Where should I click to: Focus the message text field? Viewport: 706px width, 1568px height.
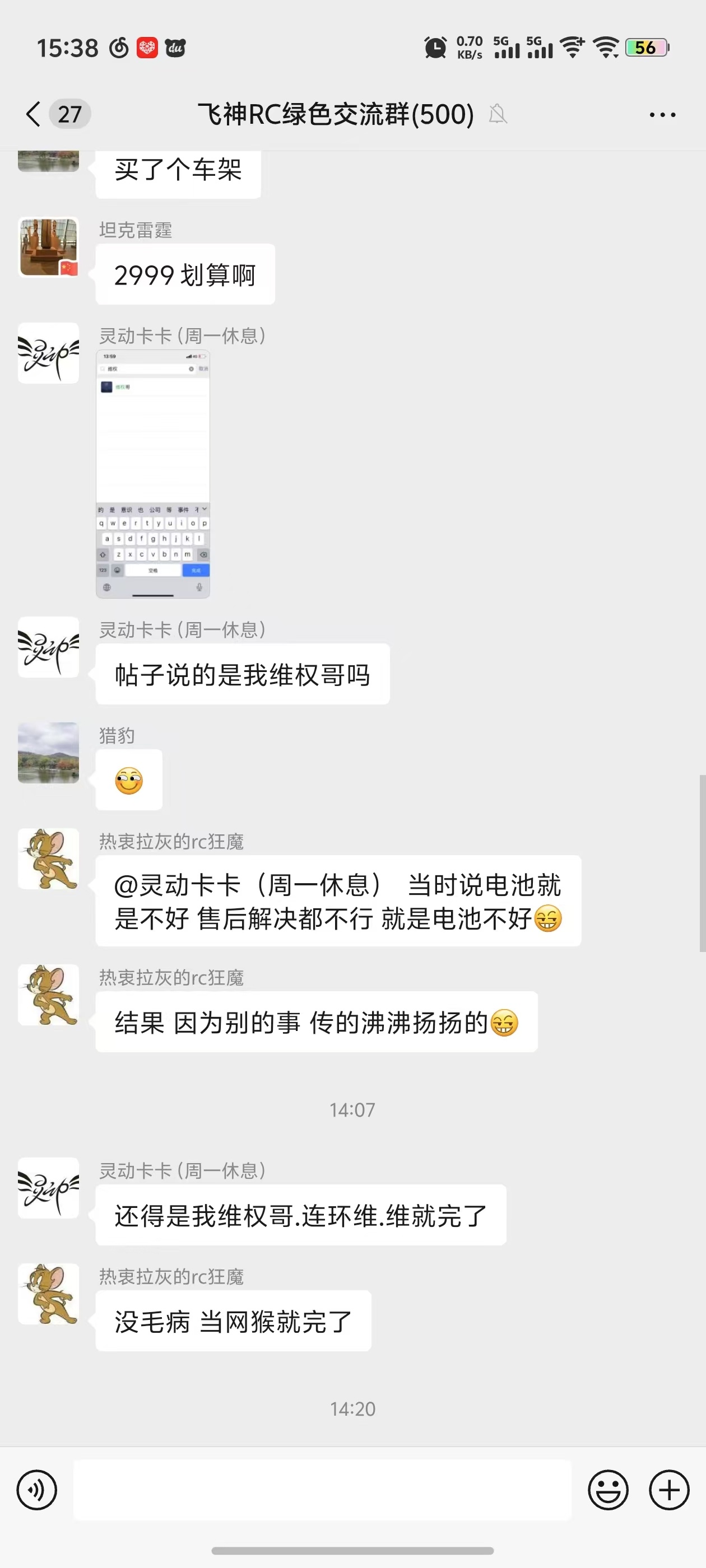pyautogui.click(x=322, y=1490)
